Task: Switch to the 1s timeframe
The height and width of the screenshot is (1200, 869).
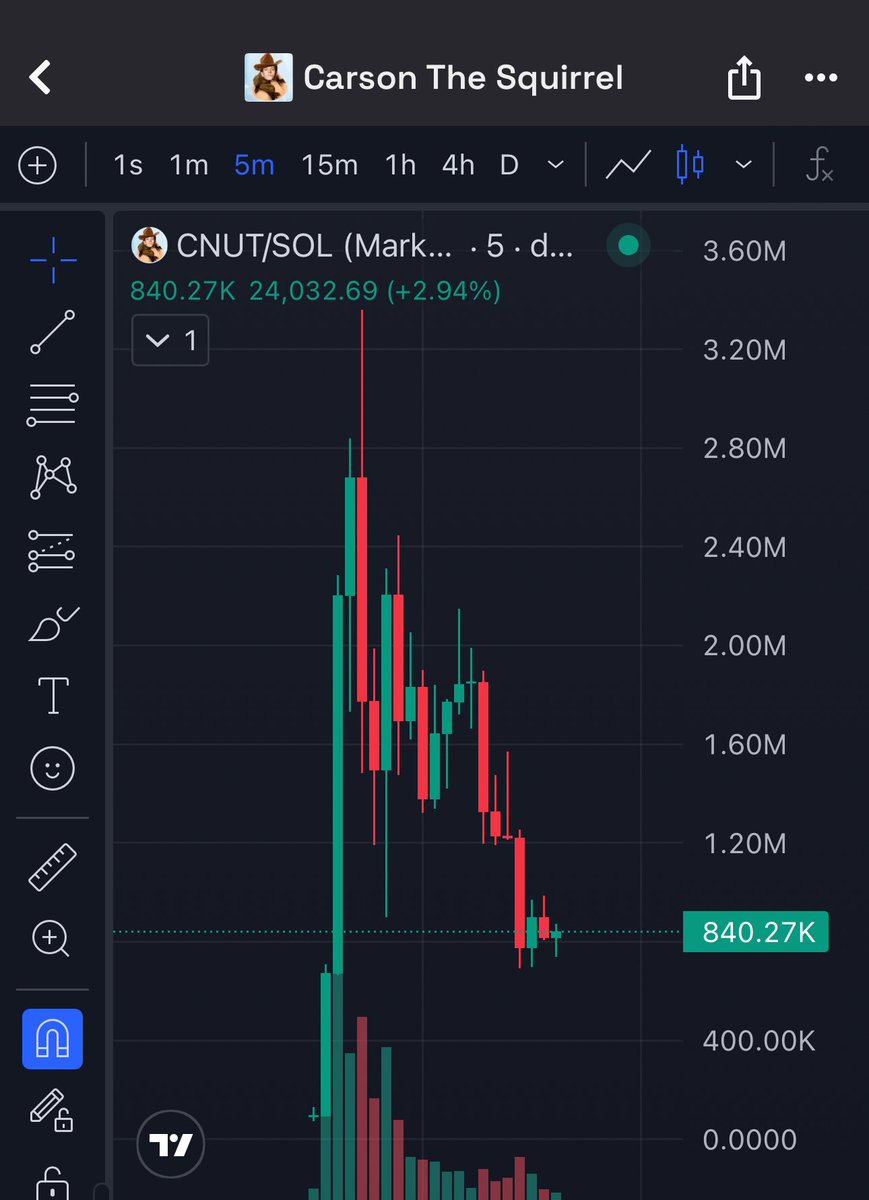Action: pos(128,165)
